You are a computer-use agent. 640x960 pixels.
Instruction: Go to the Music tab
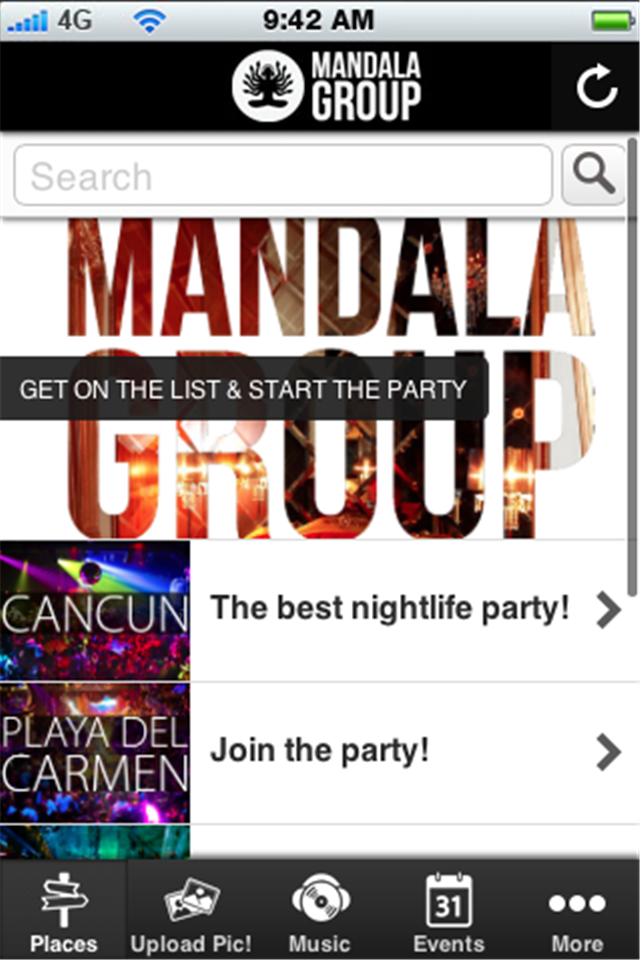click(x=320, y=912)
